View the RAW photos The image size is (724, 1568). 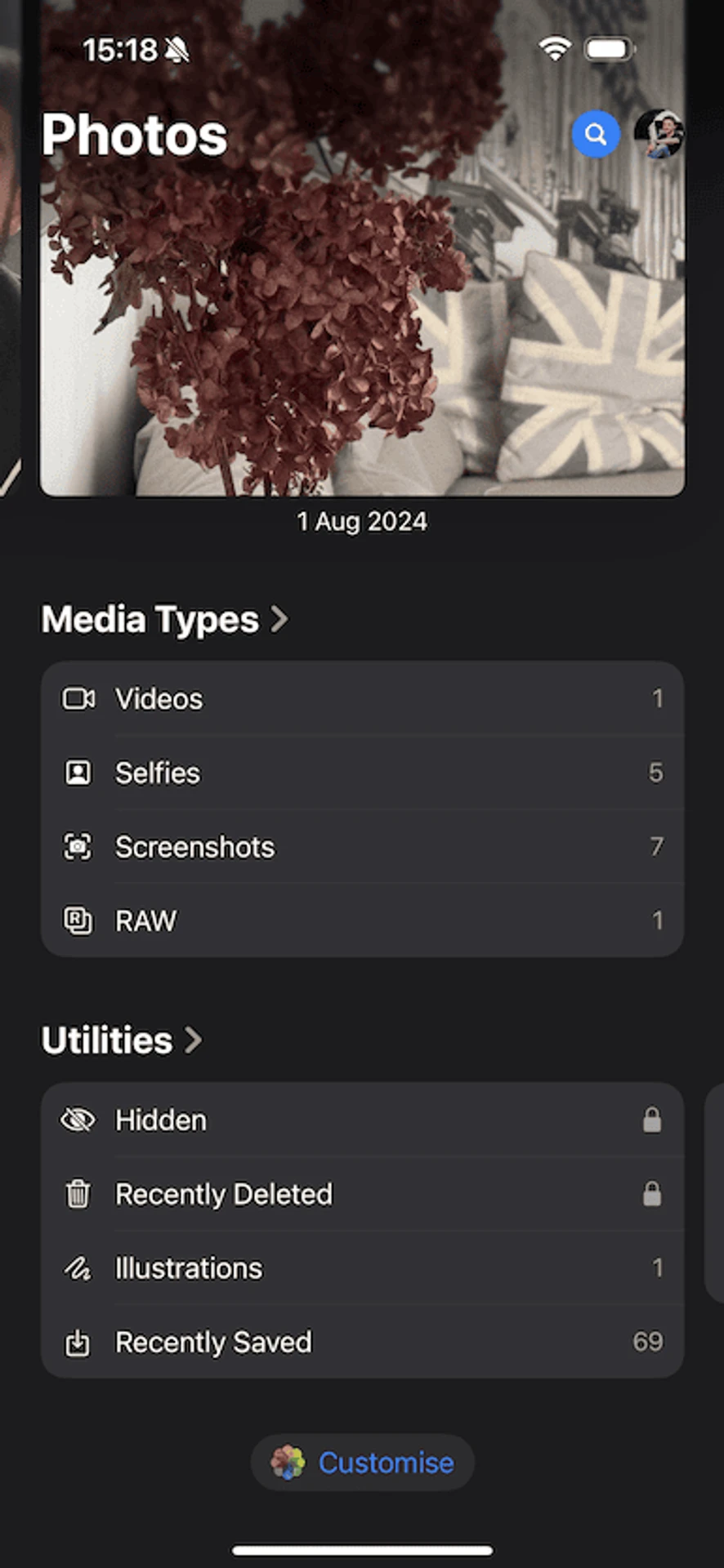point(362,920)
